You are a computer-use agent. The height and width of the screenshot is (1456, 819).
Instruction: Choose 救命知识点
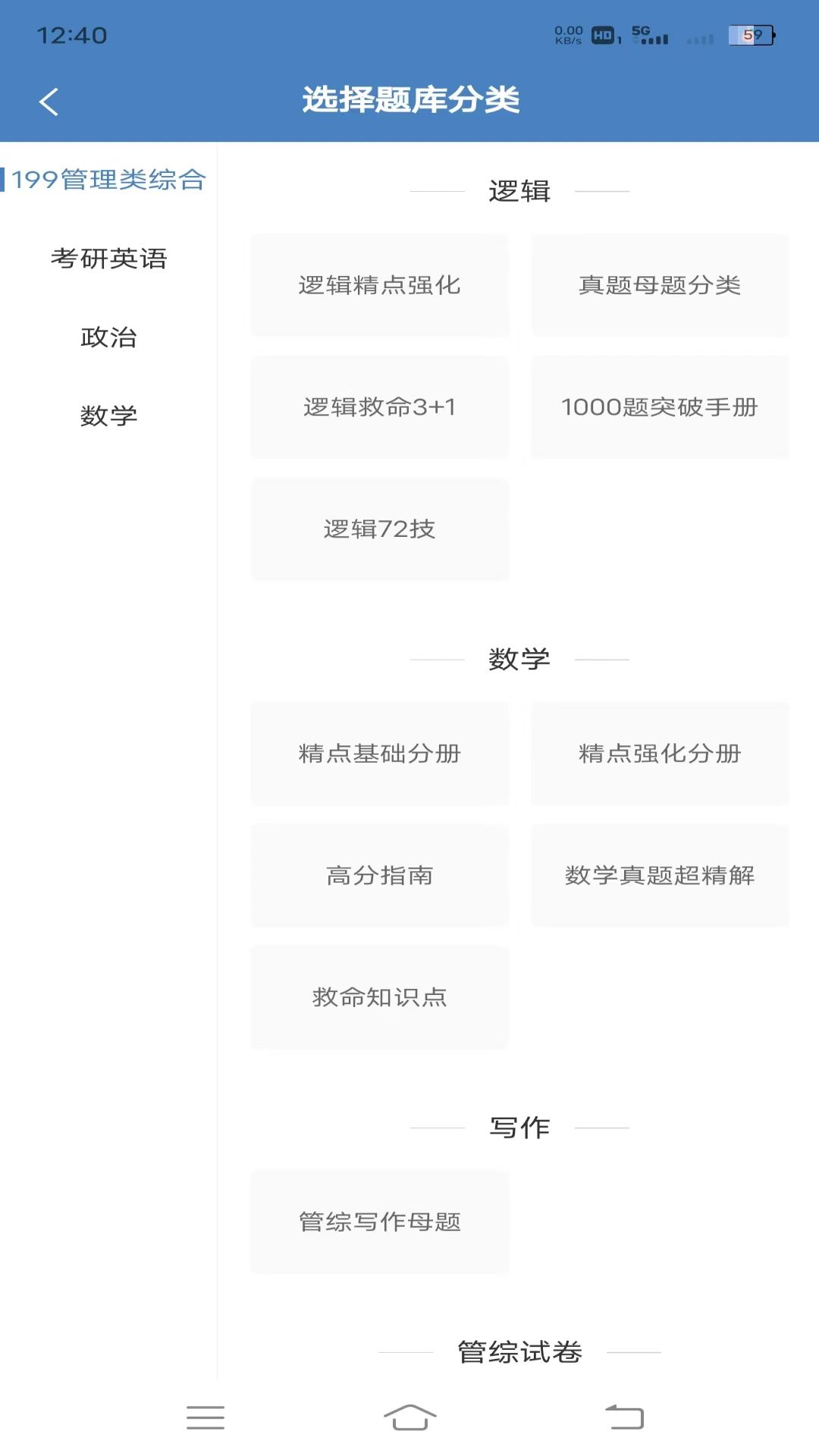(379, 997)
